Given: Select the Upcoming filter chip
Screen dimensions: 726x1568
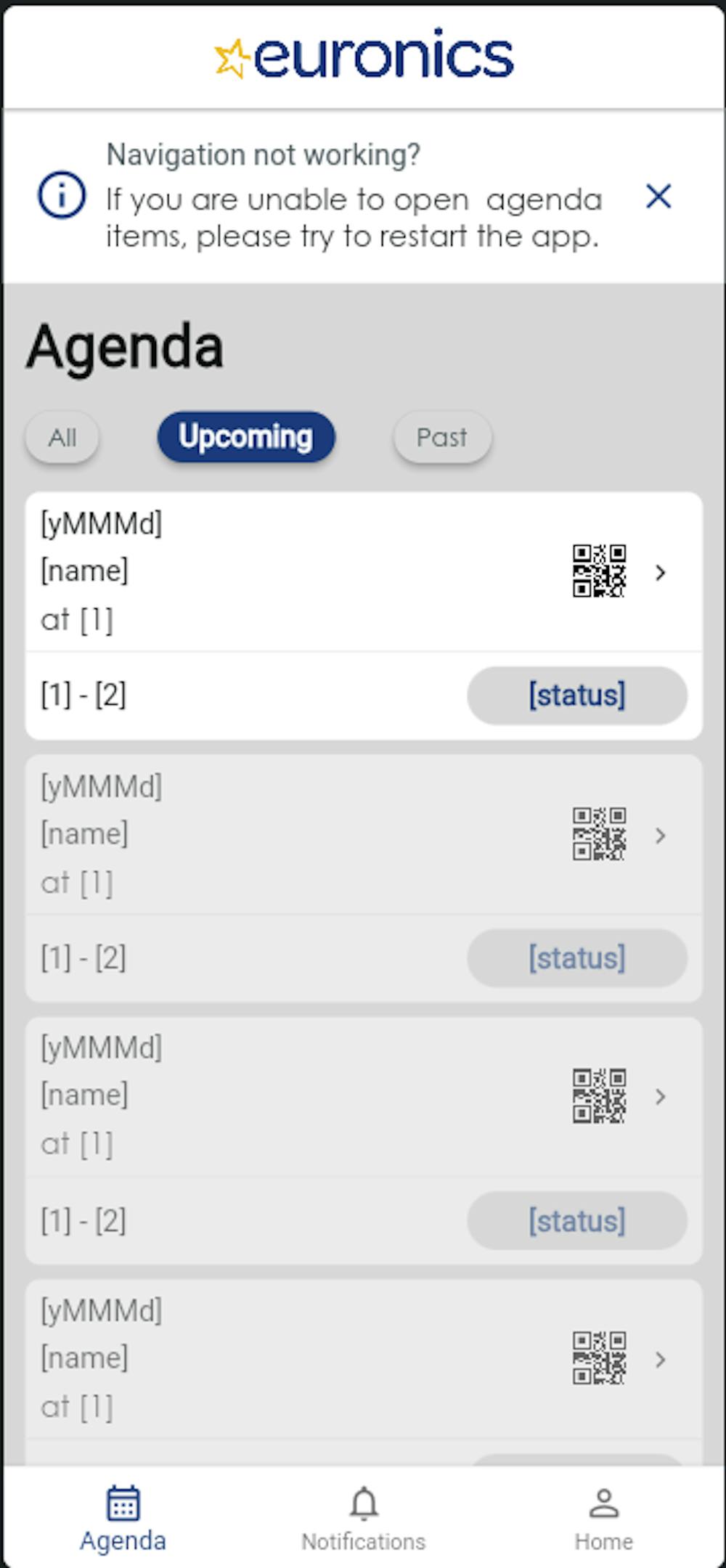Looking at the screenshot, I should pos(246,437).
